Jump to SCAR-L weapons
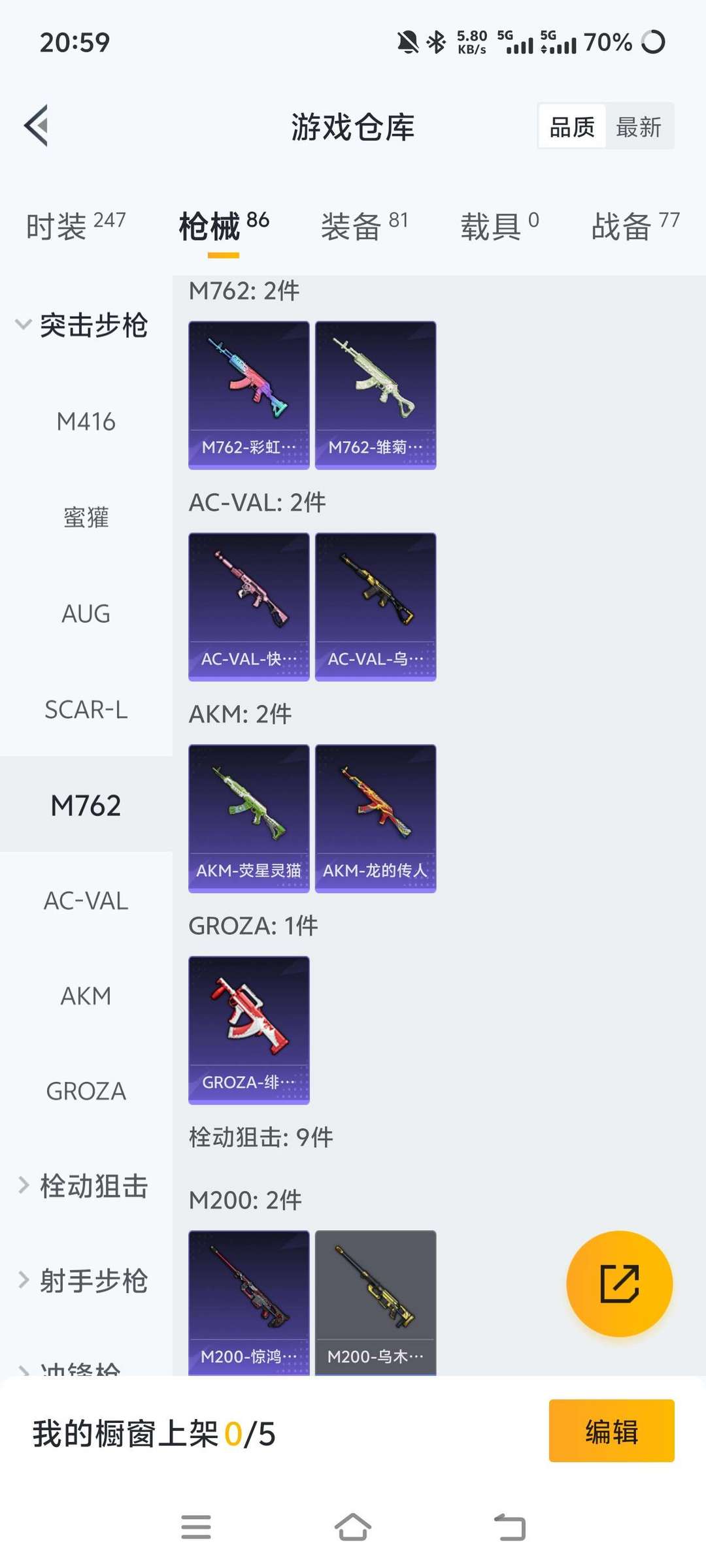This screenshot has width=706, height=1568. 86,710
